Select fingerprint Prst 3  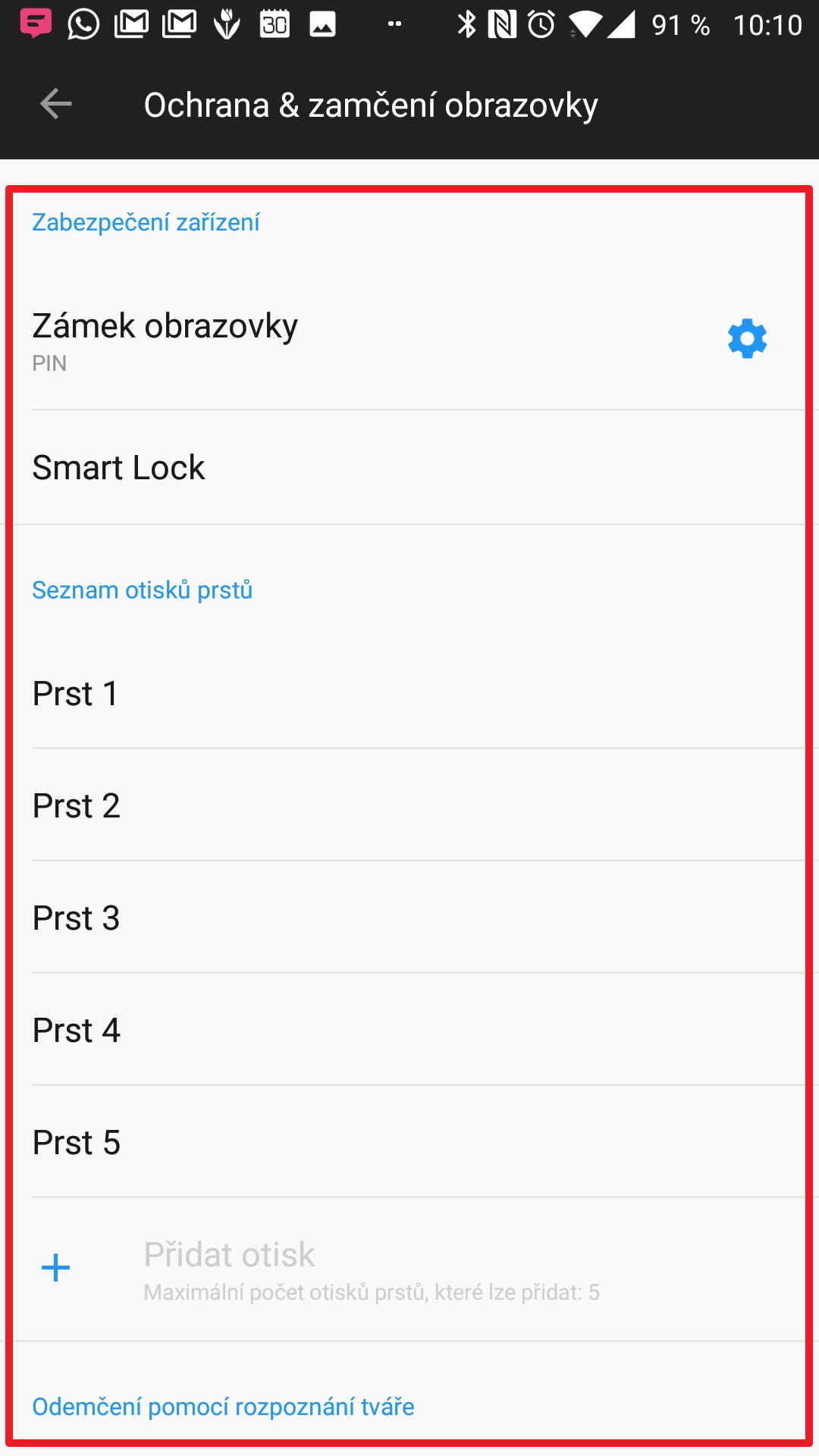coord(303,918)
